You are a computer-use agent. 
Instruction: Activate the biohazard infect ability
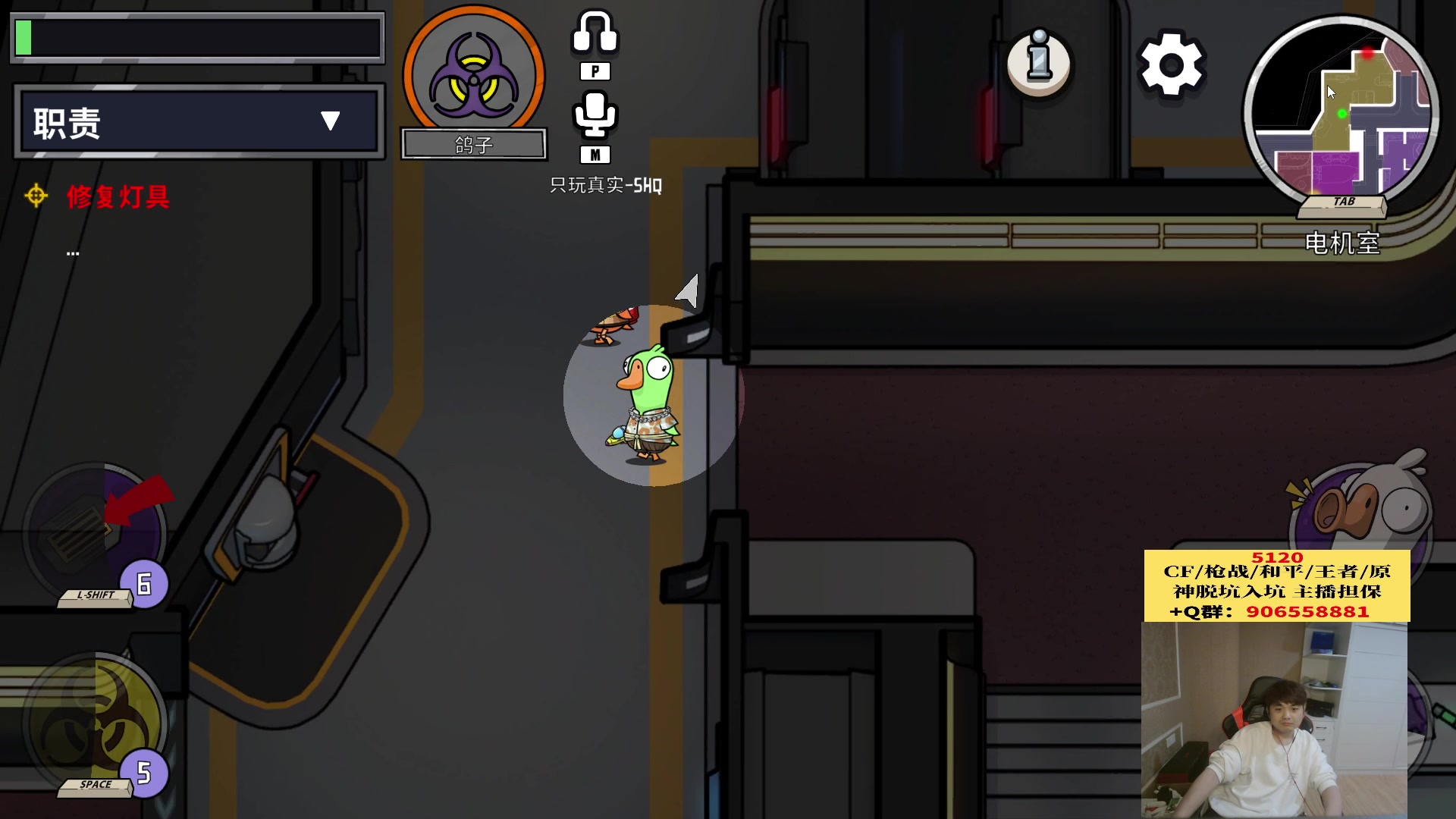(95, 720)
